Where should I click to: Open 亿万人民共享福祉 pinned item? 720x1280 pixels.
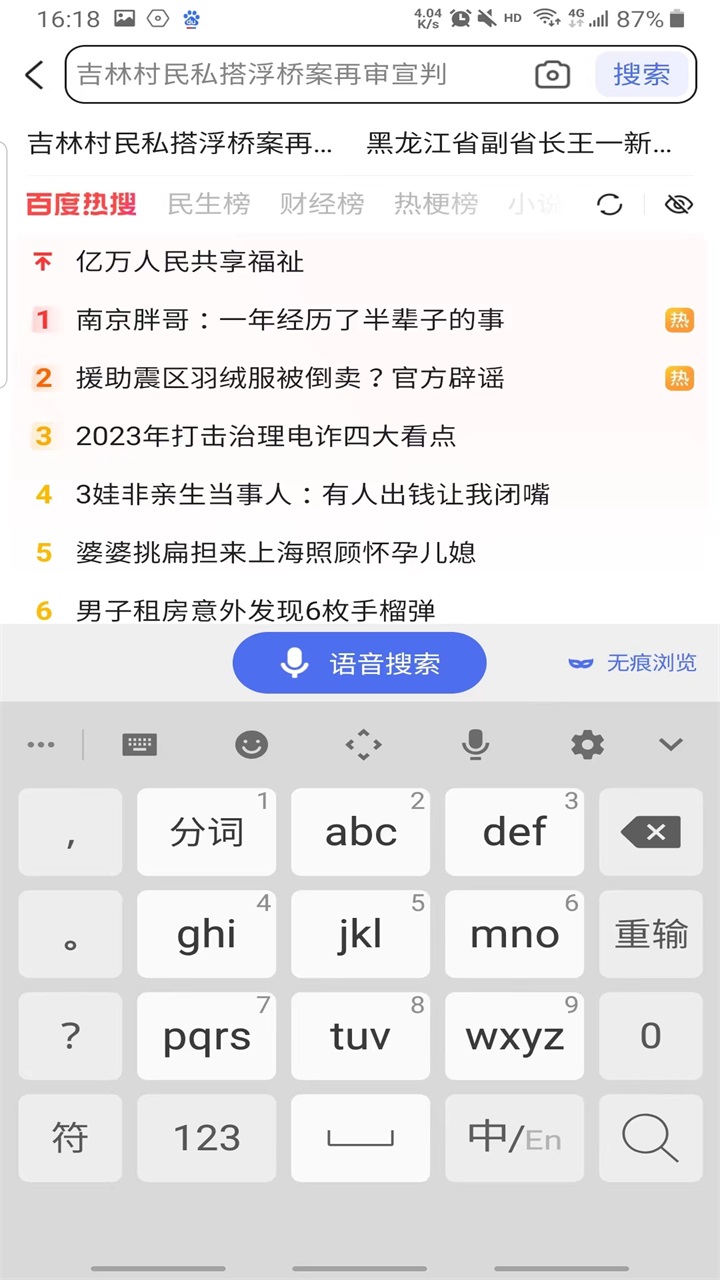pyautogui.click(x=190, y=262)
